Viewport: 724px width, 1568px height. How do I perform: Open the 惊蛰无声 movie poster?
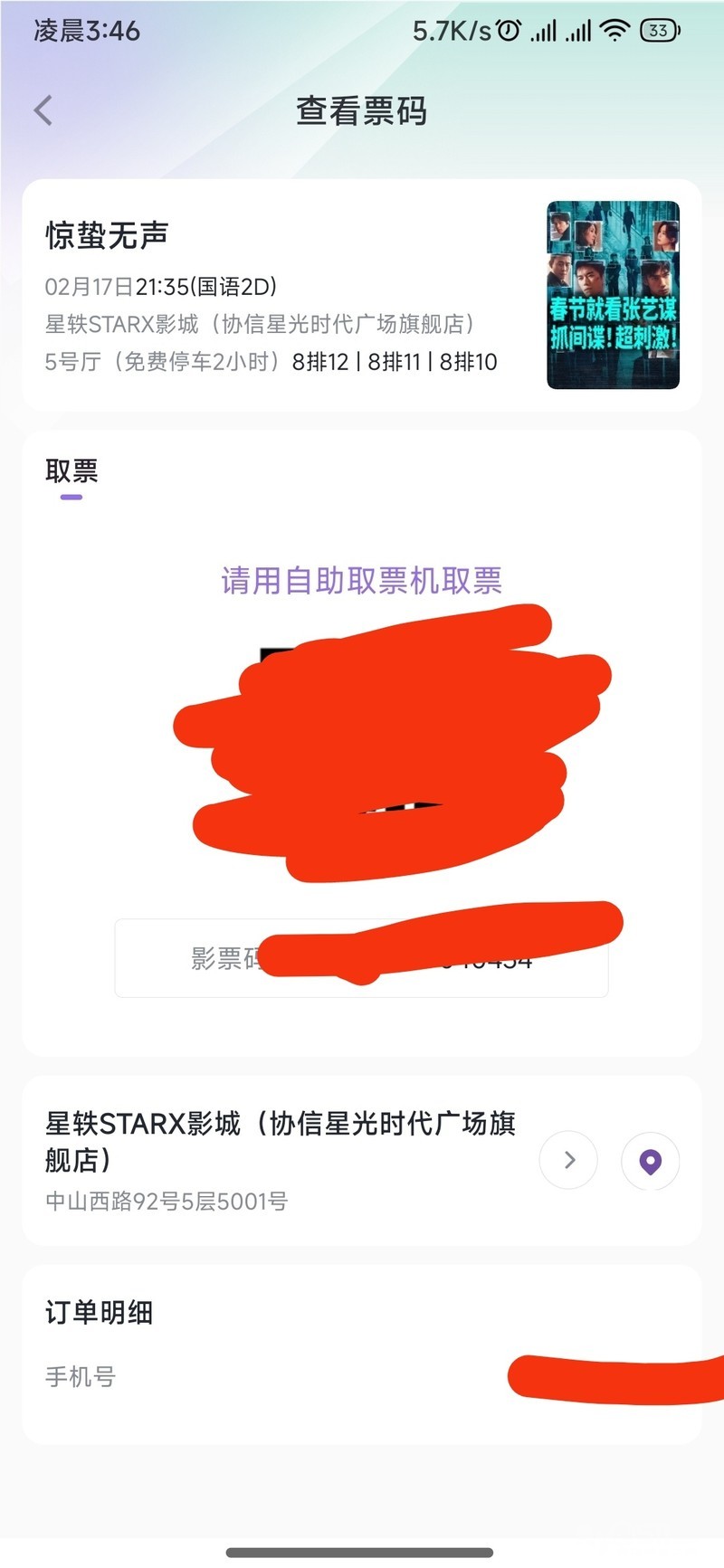[x=613, y=295]
